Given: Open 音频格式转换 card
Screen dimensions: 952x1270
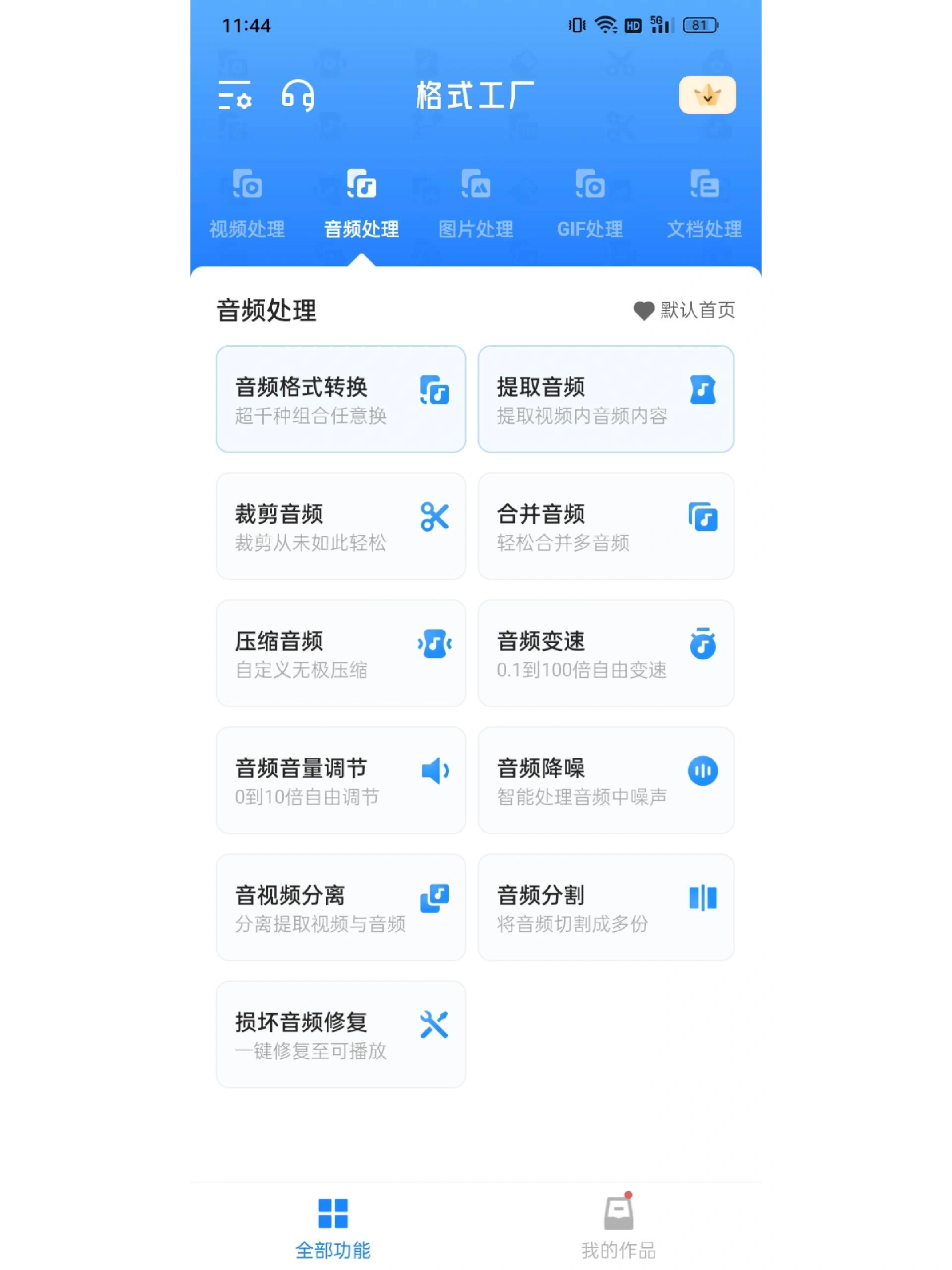Looking at the screenshot, I should click(341, 399).
